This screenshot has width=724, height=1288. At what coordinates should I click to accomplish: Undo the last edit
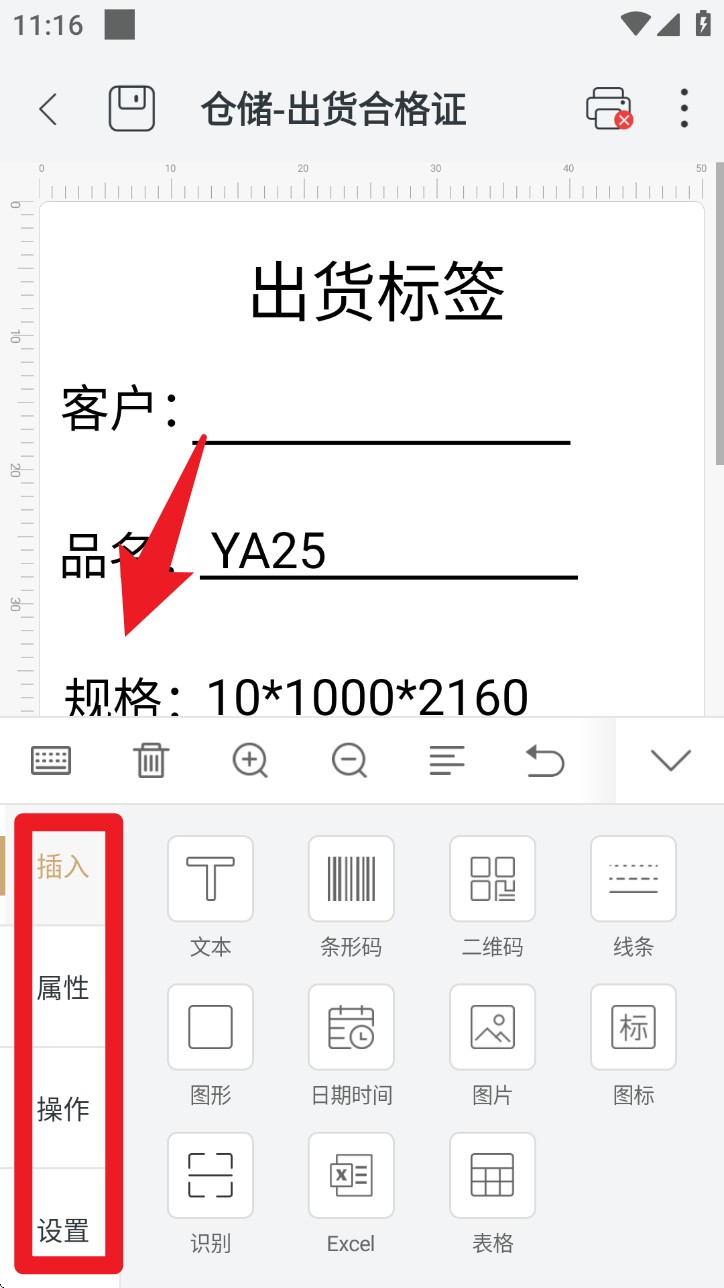pyautogui.click(x=544, y=760)
